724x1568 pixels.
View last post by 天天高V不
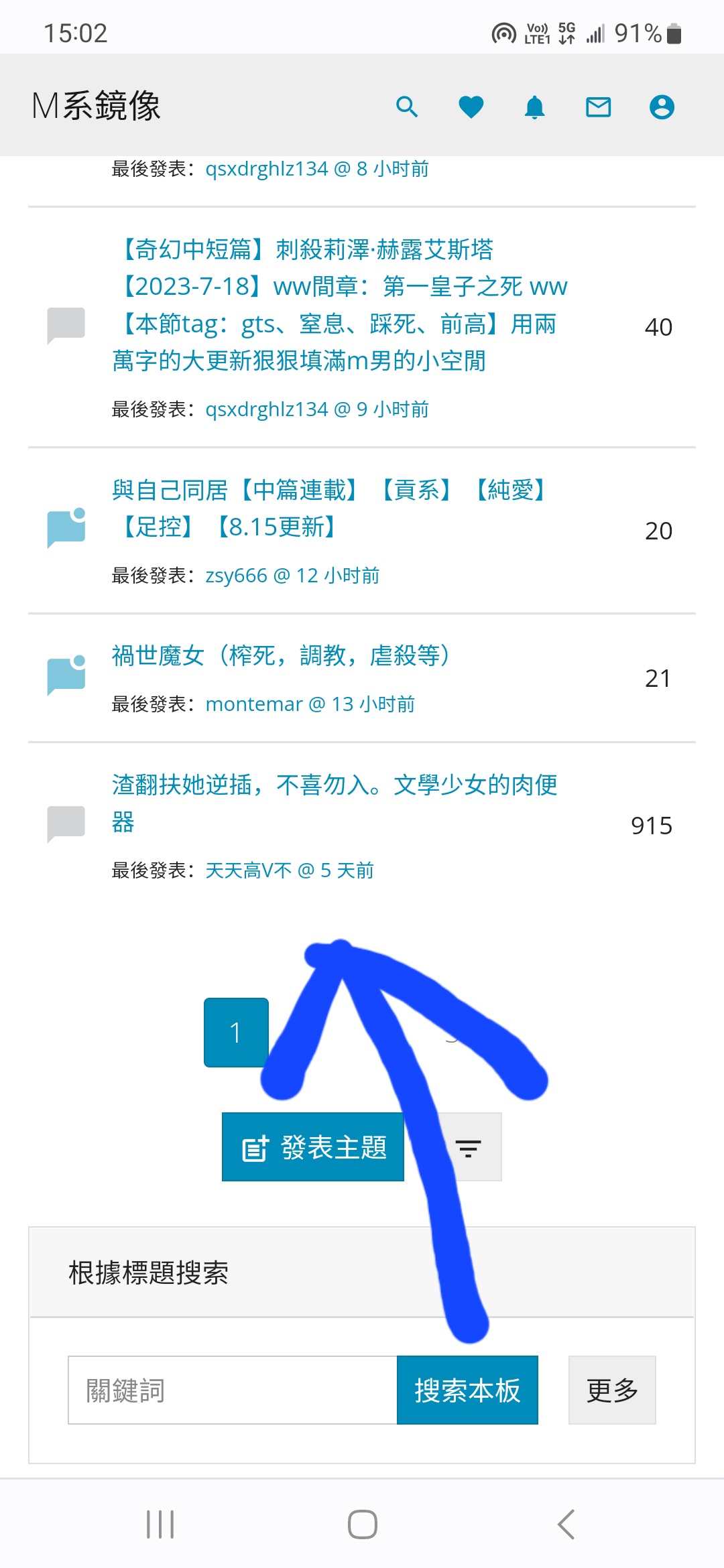pyautogui.click(x=289, y=870)
